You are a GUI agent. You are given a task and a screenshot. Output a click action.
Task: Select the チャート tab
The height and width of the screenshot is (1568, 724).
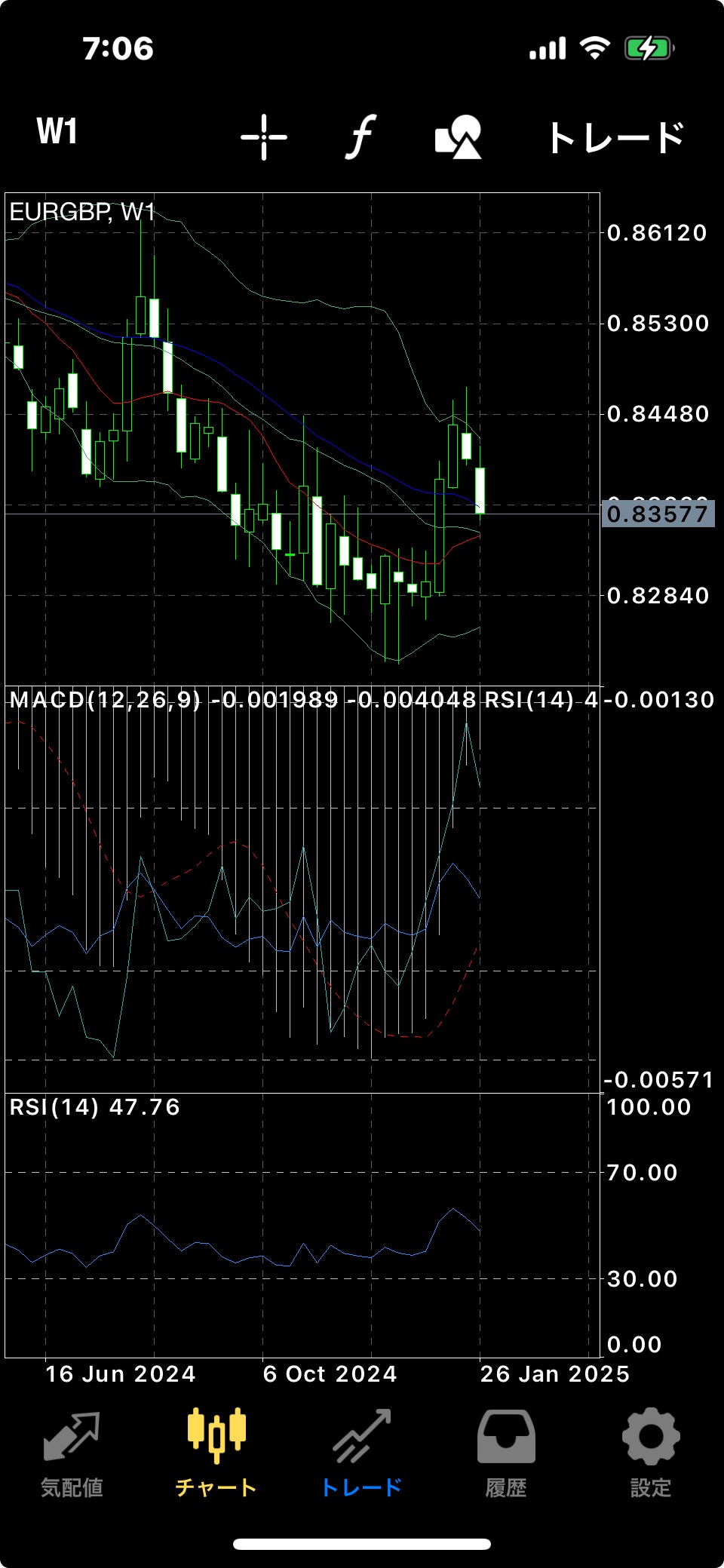[x=216, y=1453]
